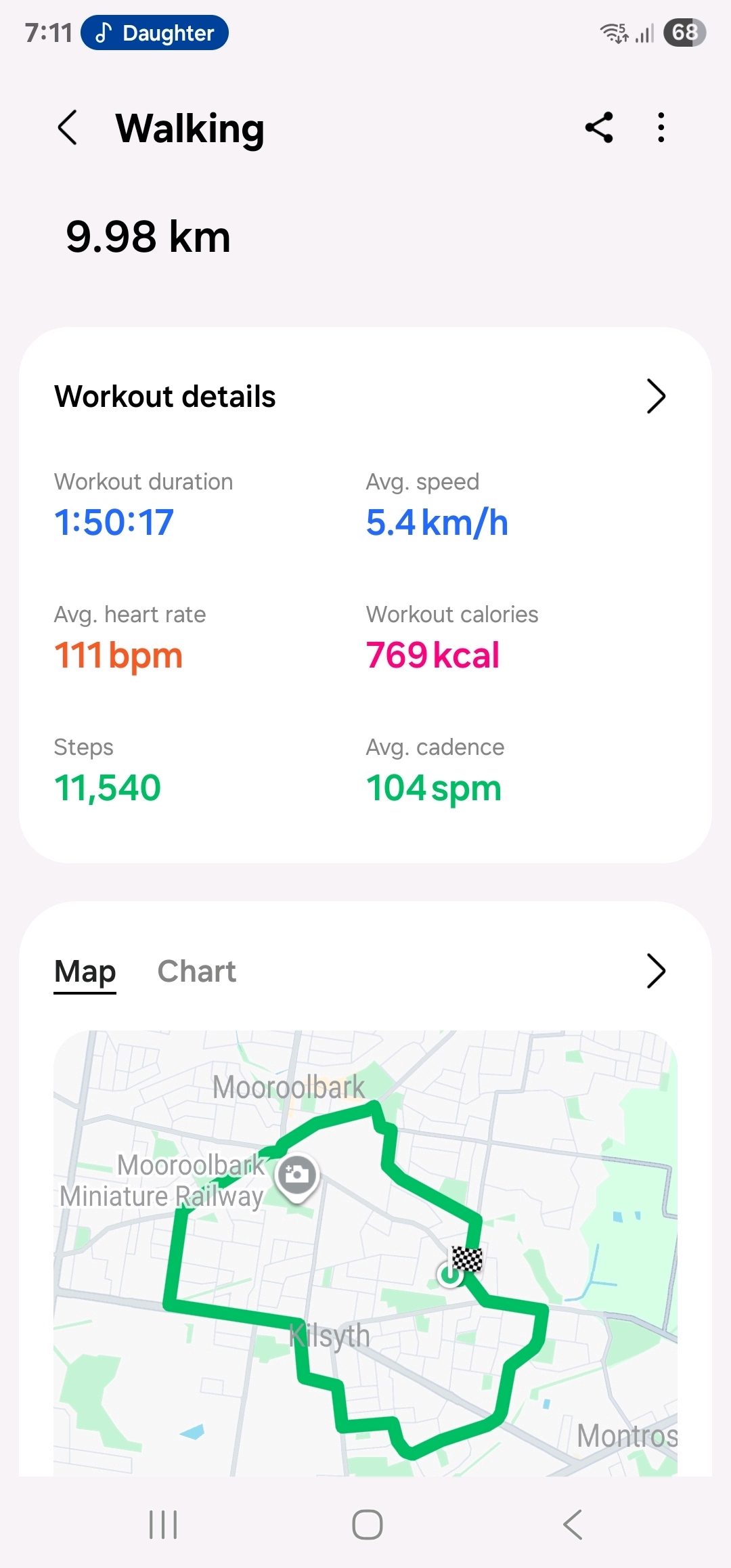Expand Workout details with chevron
This screenshot has height=1568, width=731.
656,396
